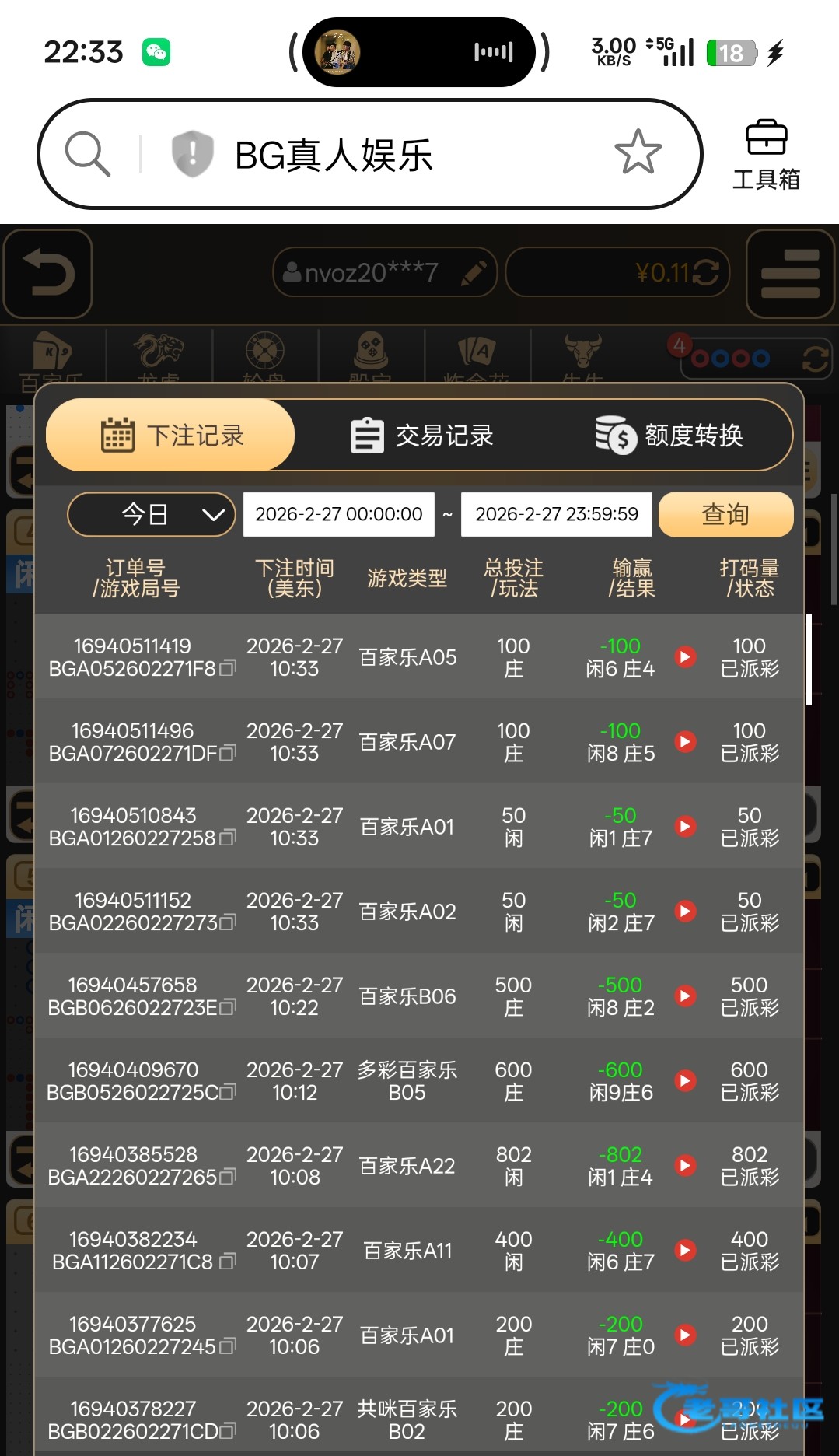The width and height of the screenshot is (839, 1456).
Task: Play replay for order 16940511419
Action: click(x=685, y=657)
